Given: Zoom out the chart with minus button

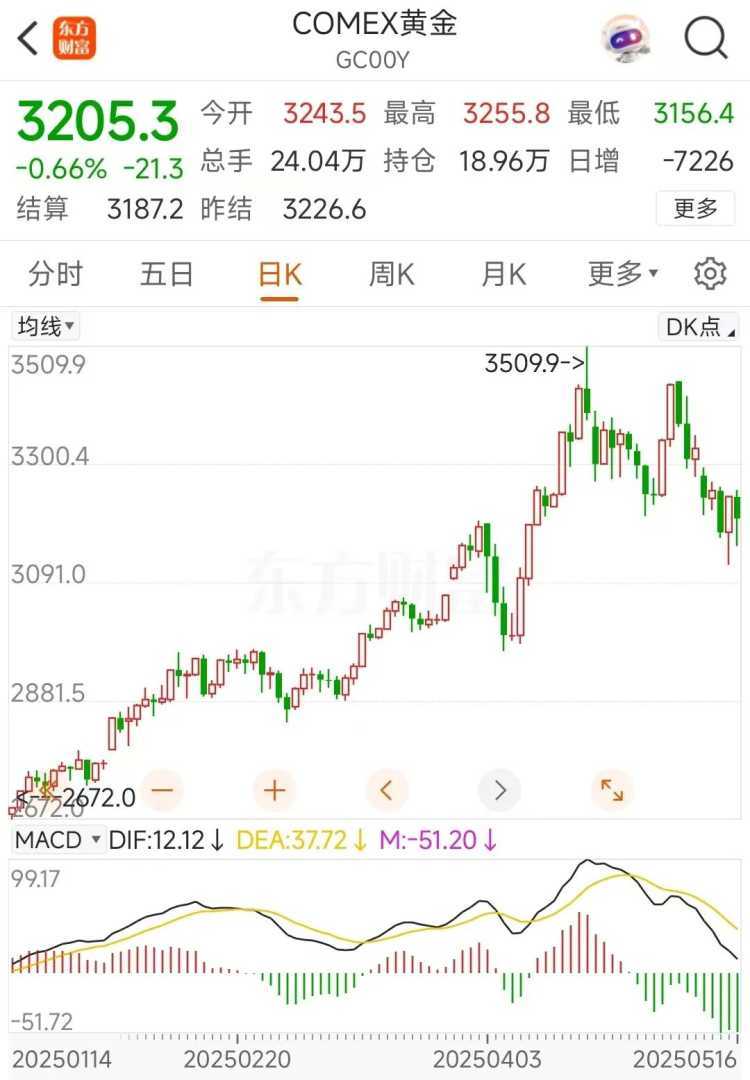Looking at the screenshot, I should [163, 791].
